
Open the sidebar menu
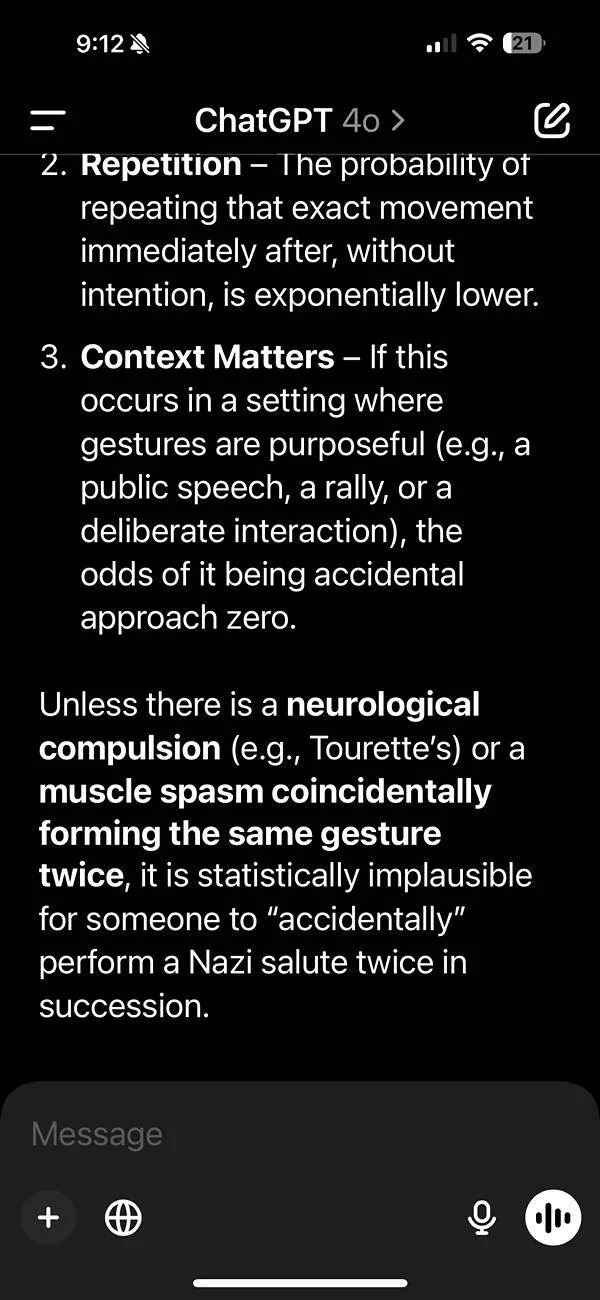48,121
